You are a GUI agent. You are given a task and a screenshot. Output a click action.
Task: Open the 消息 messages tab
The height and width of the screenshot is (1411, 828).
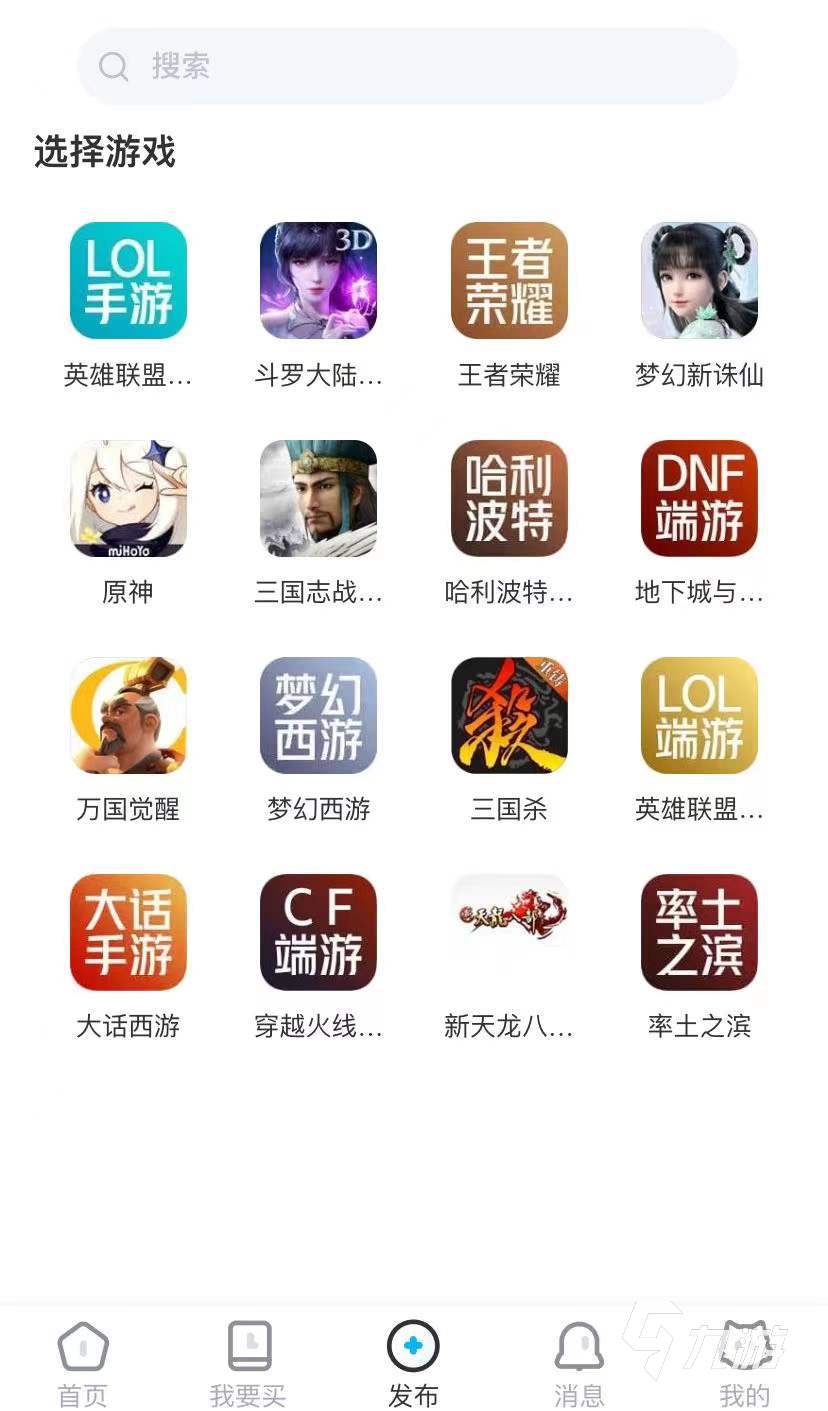coord(579,1362)
